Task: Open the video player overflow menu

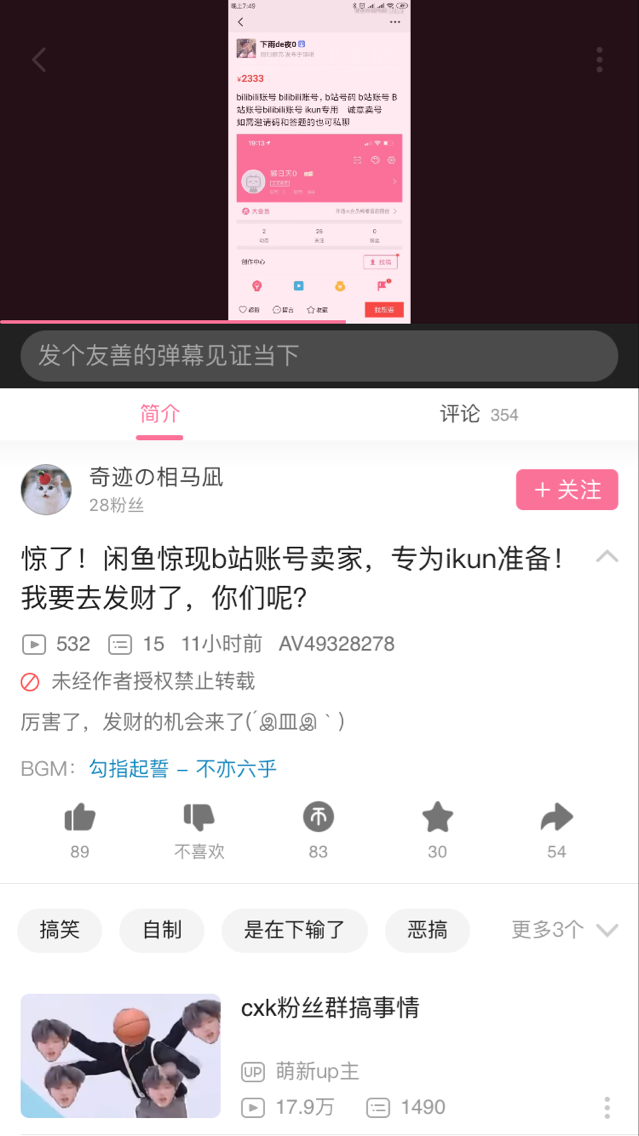Action: pos(599,60)
